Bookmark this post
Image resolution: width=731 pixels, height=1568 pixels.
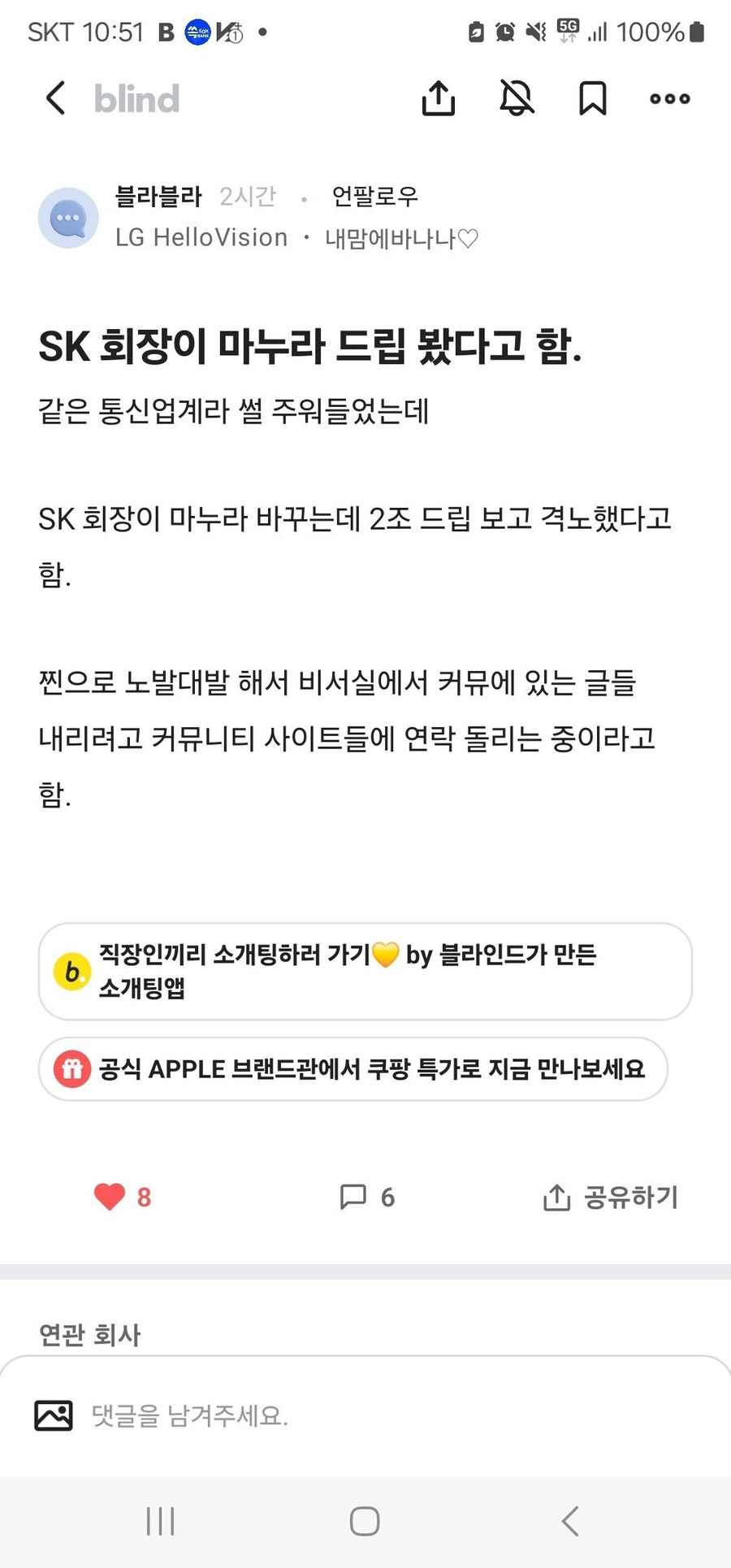(592, 98)
